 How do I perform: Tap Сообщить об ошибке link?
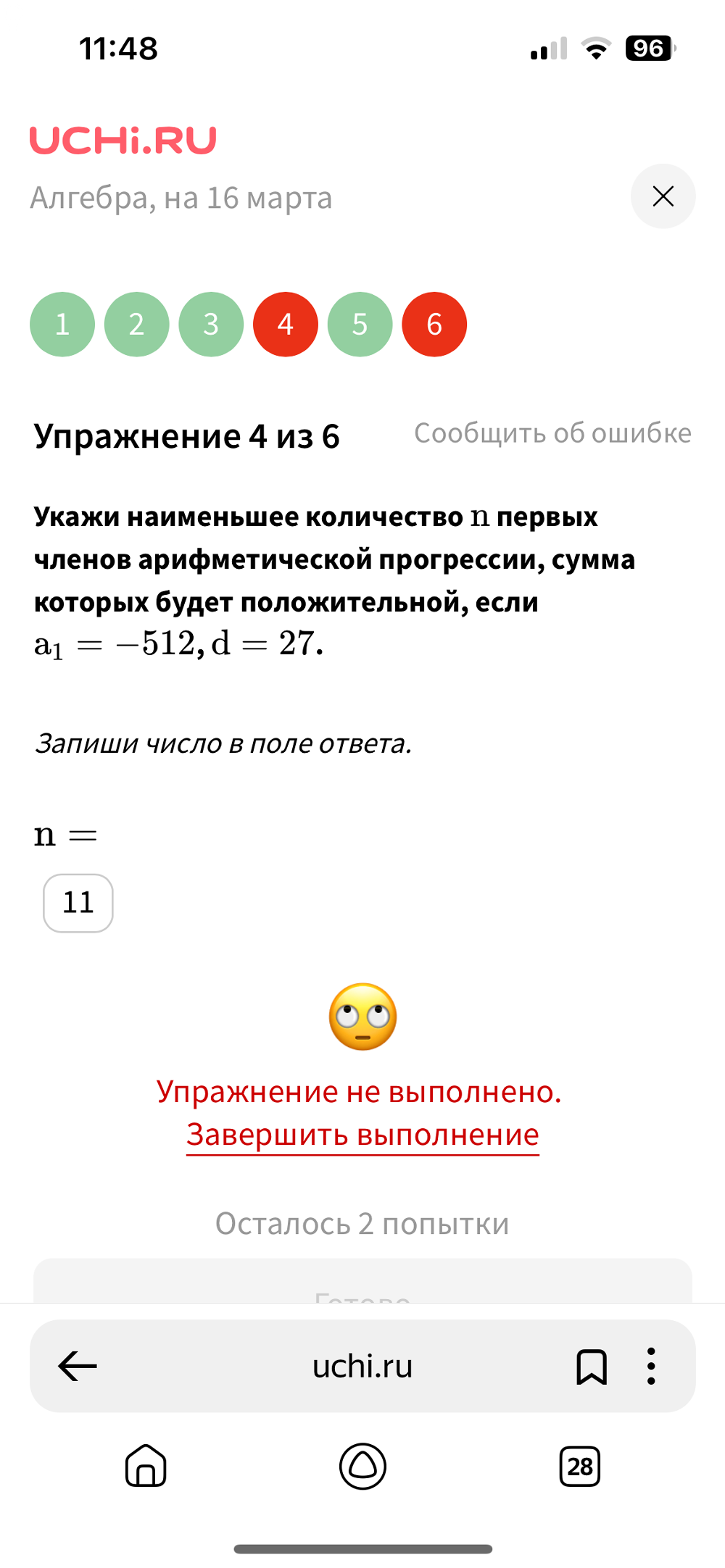pyautogui.click(x=552, y=433)
